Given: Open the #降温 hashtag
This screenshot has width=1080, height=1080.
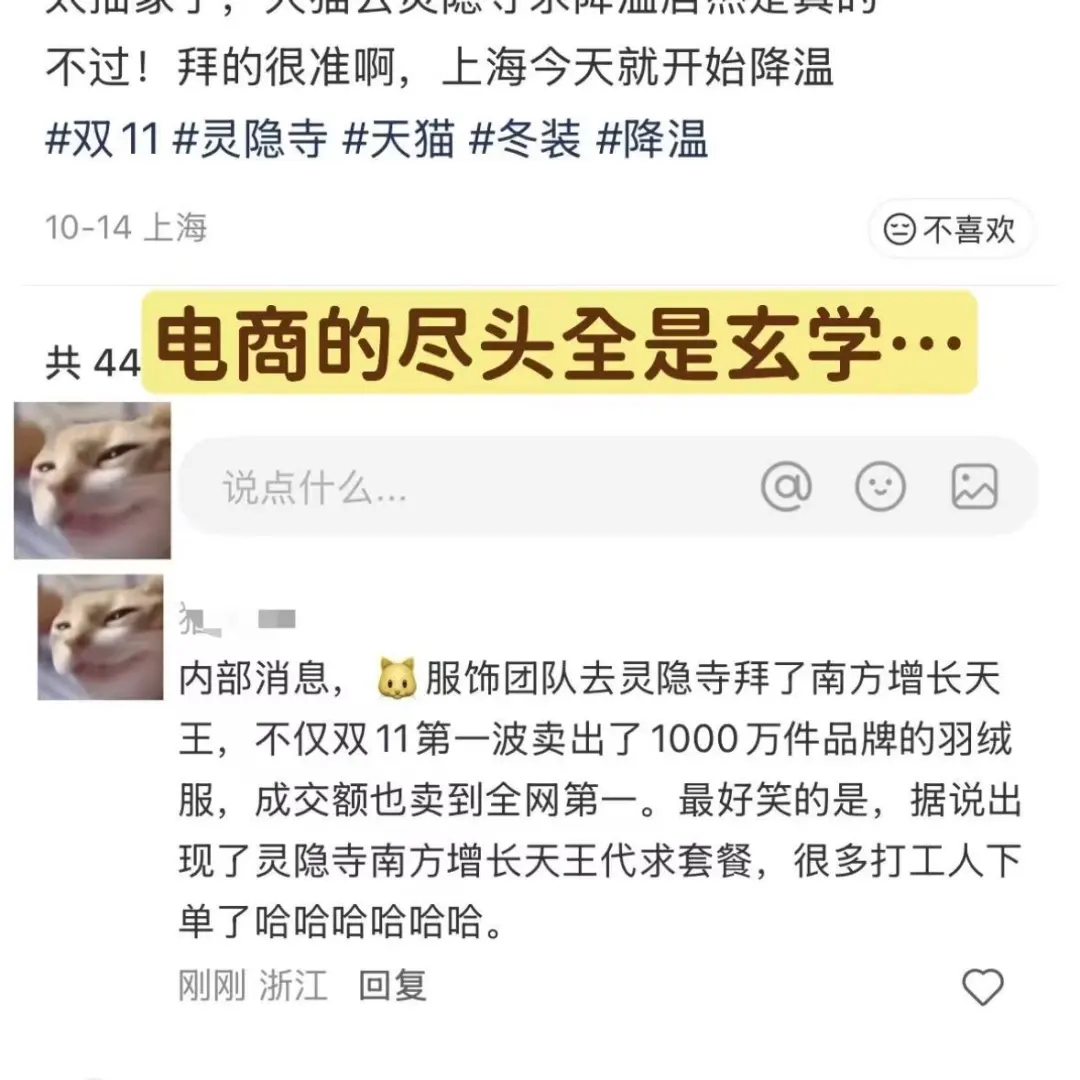Looking at the screenshot, I should click(652, 139).
